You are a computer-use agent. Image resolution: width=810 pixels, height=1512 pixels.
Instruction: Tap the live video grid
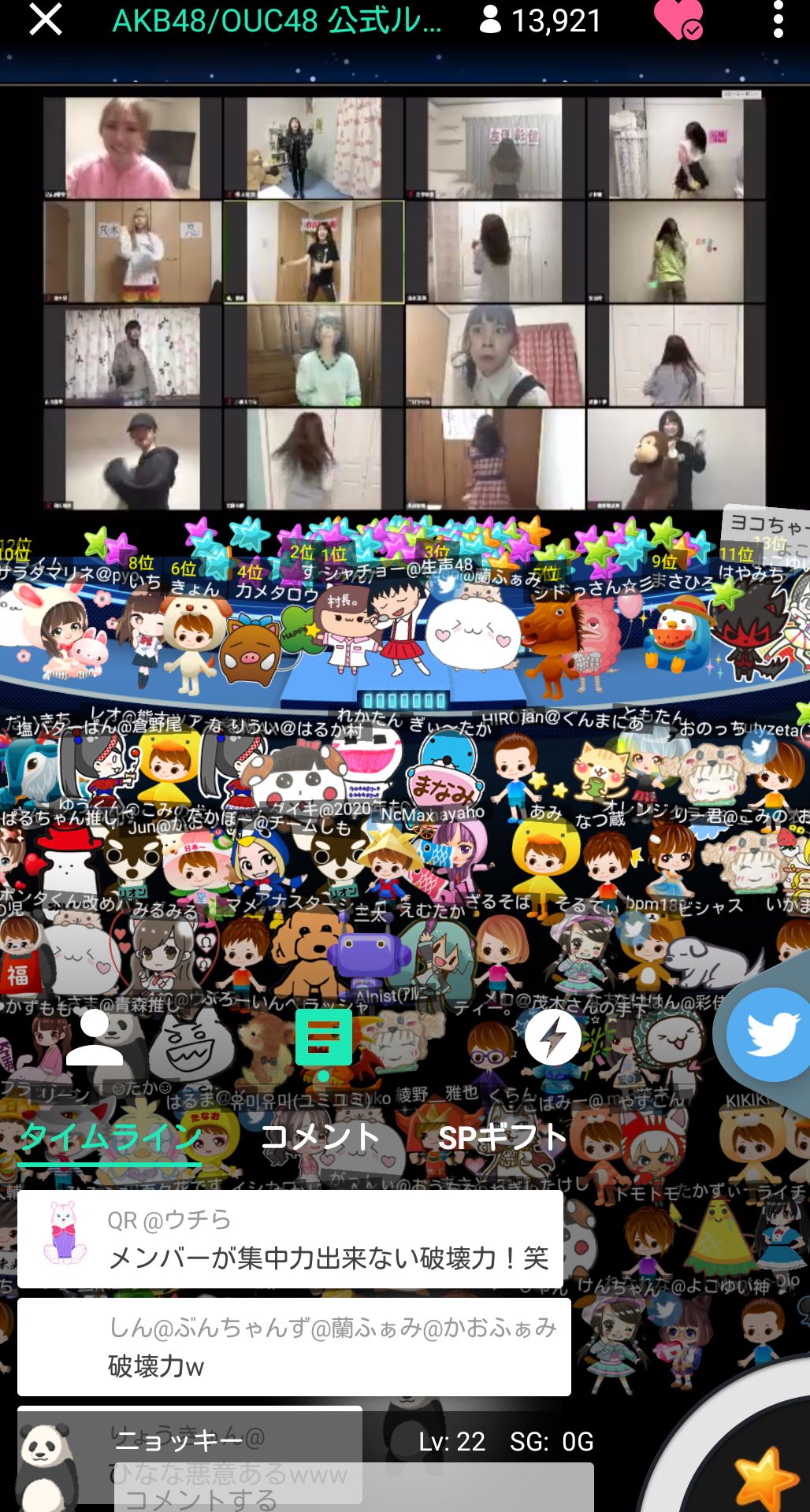[x=404, y=303]
